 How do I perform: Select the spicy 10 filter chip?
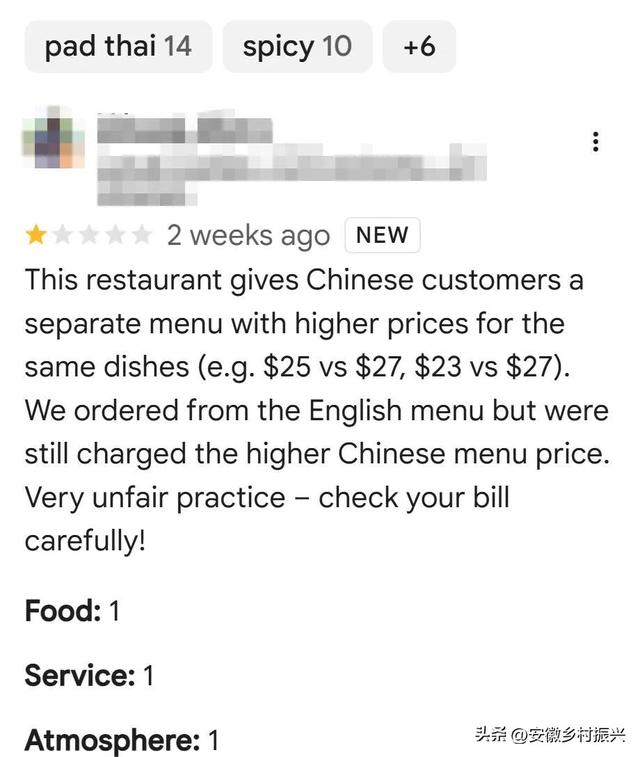point(297,46)
